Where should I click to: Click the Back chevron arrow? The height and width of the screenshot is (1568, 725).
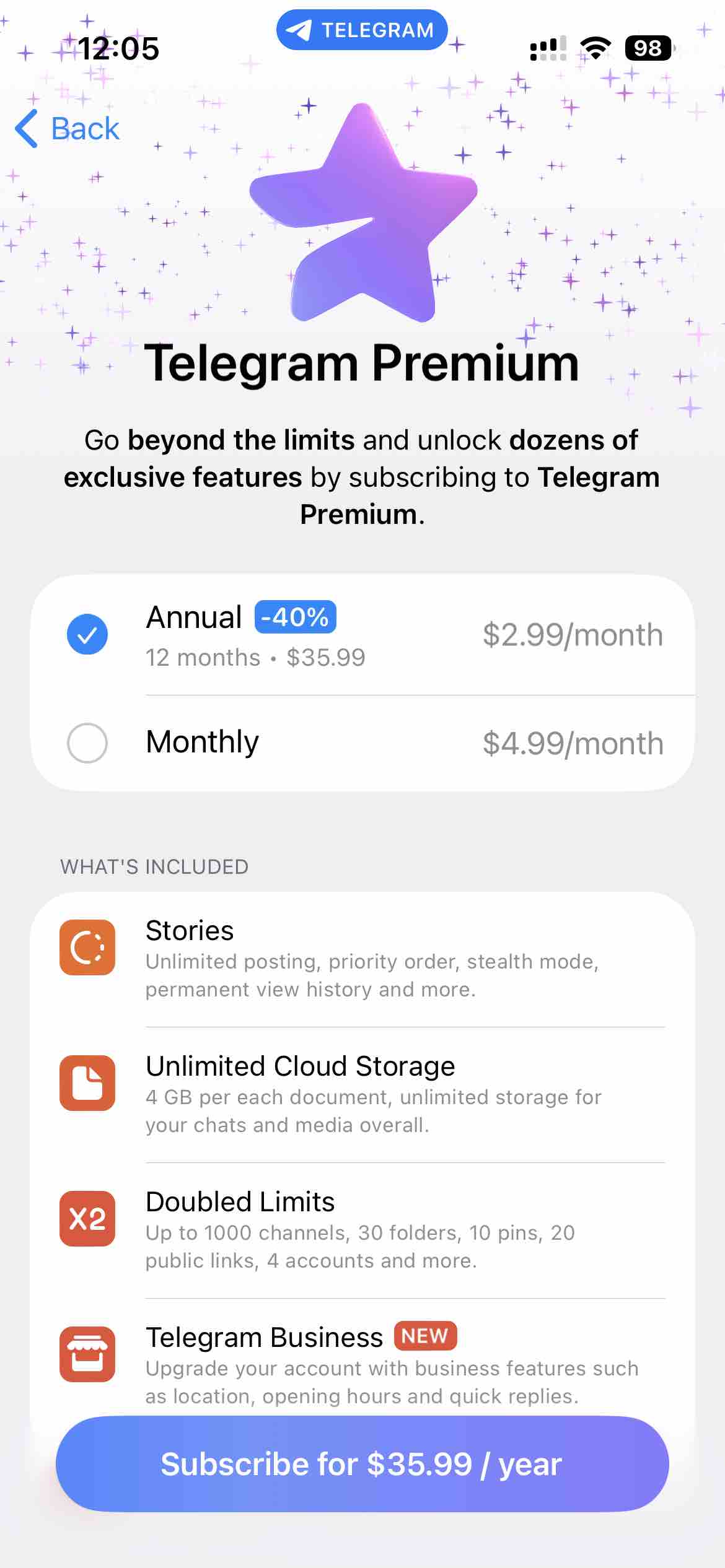26,129
